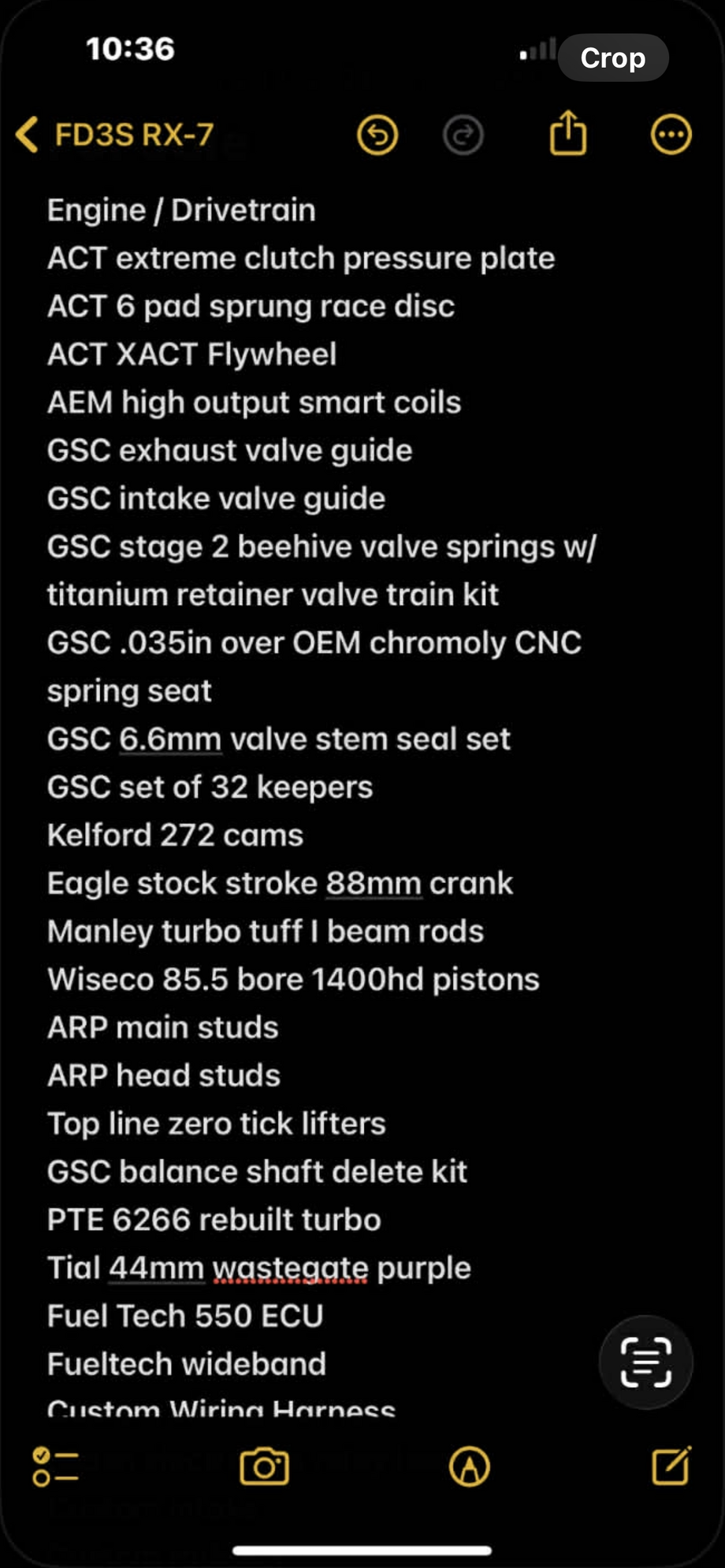Open the markup pen tool

click(x=470, y=1466)
